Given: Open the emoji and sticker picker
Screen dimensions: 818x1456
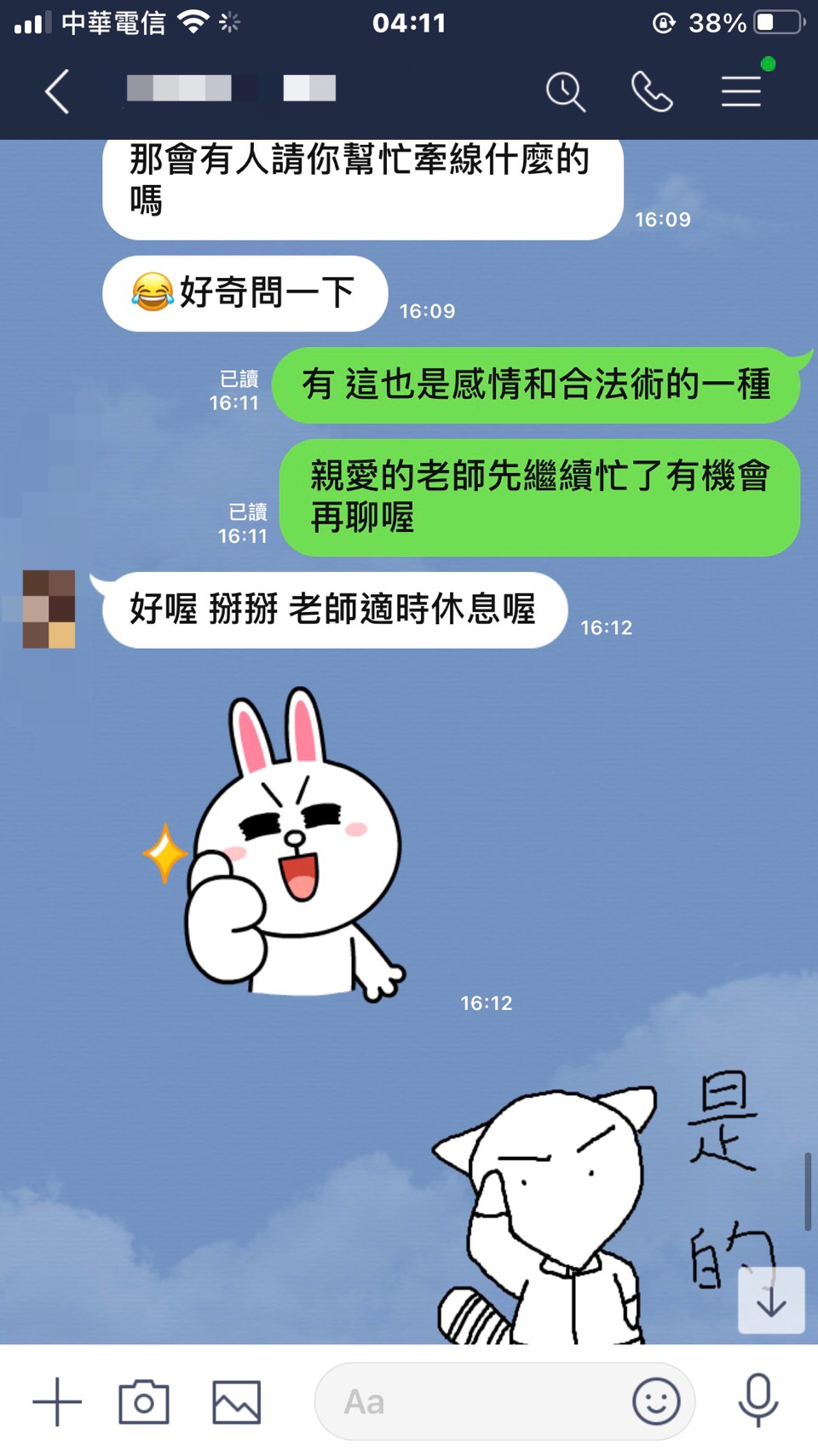Looking at the screenshot, I should click(x=656, y=1401).
